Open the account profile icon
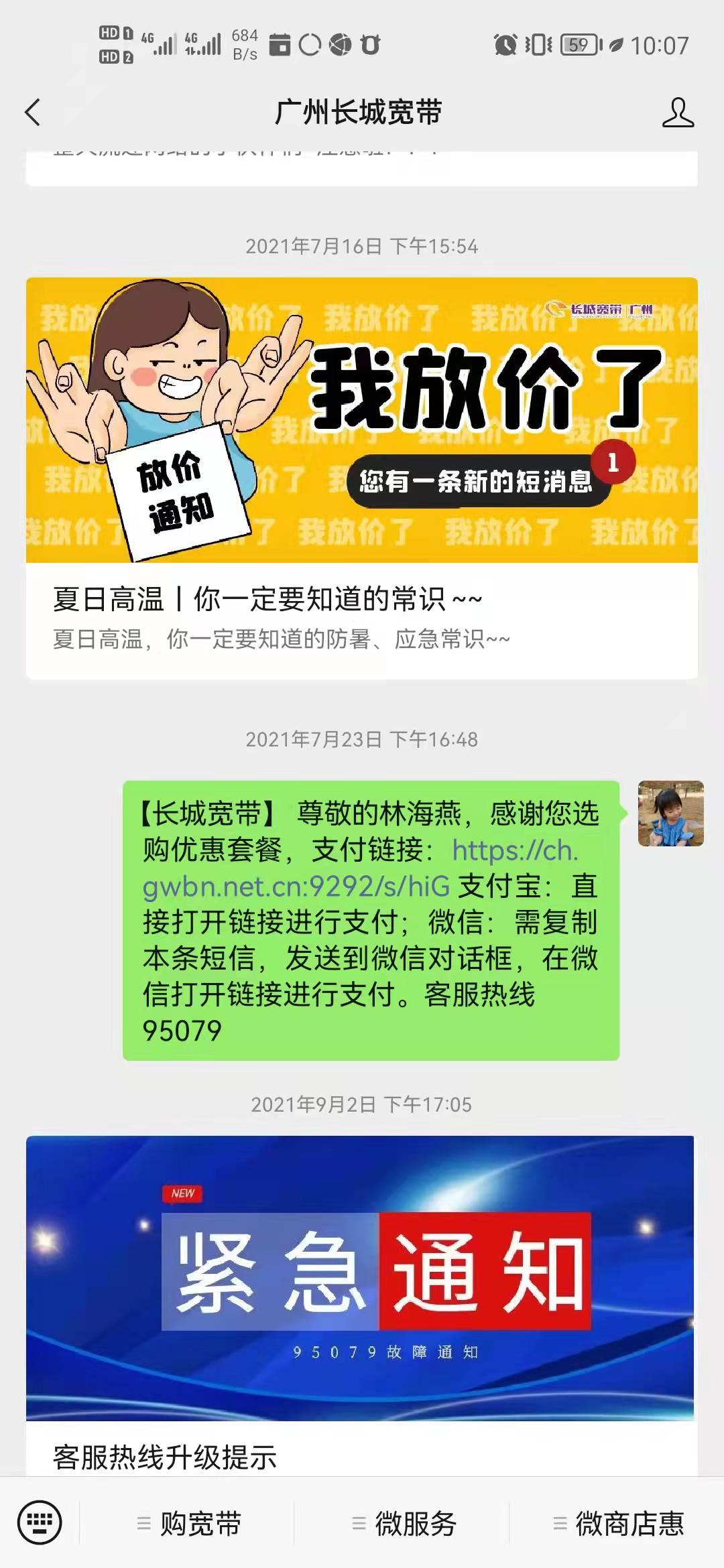The image size is (724, 1568). [678, 113]
